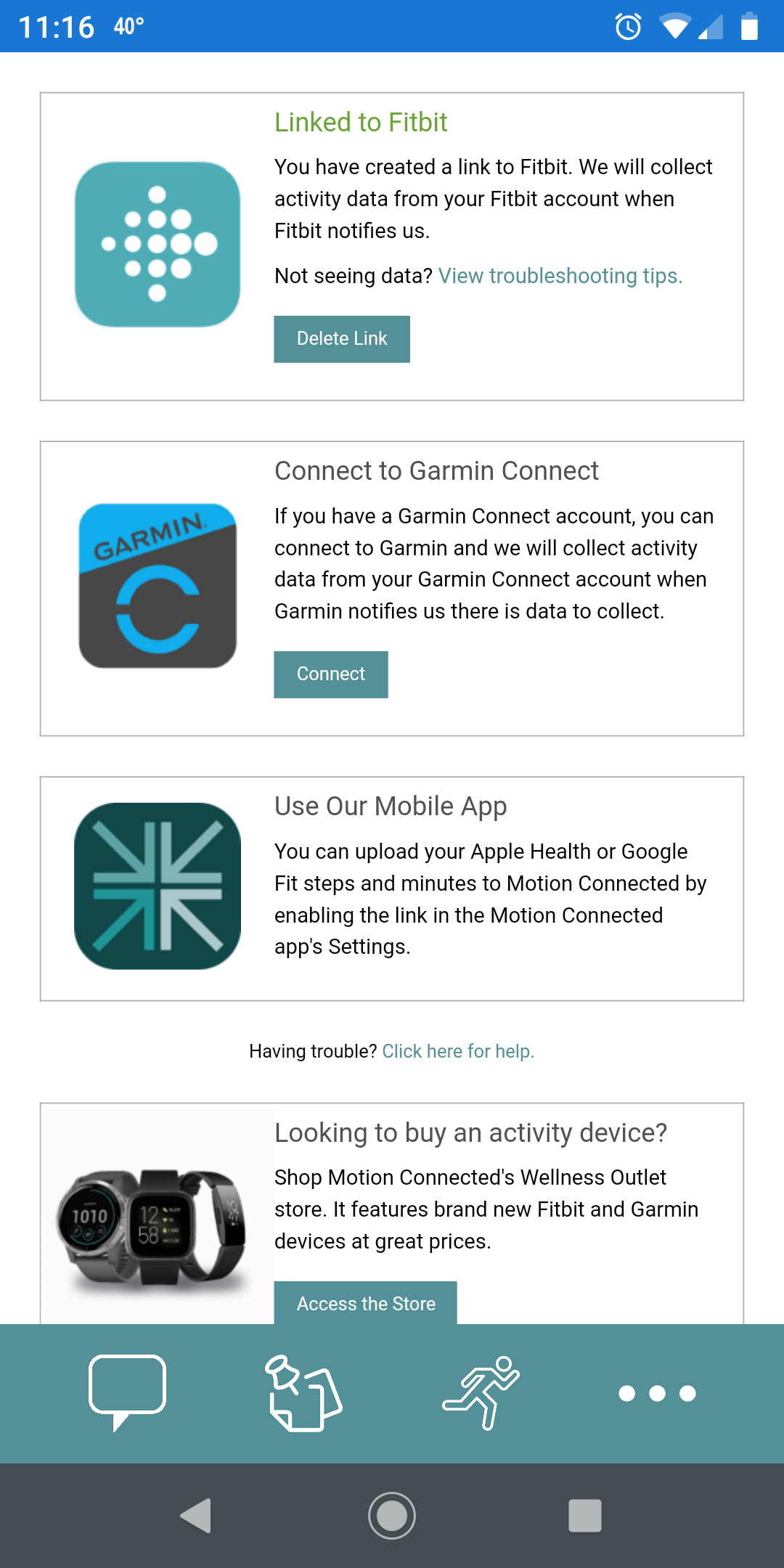Access the Wellness Outlet store
The height and width of the screenshot is (1568, 784).
click(365, 1303)
